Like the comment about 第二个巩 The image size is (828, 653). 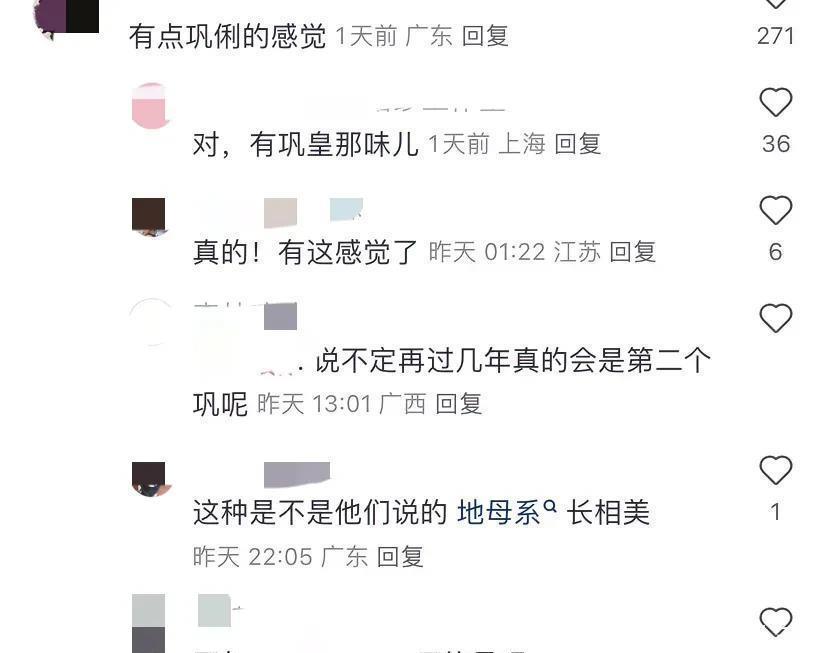click(x=776, y=319)
